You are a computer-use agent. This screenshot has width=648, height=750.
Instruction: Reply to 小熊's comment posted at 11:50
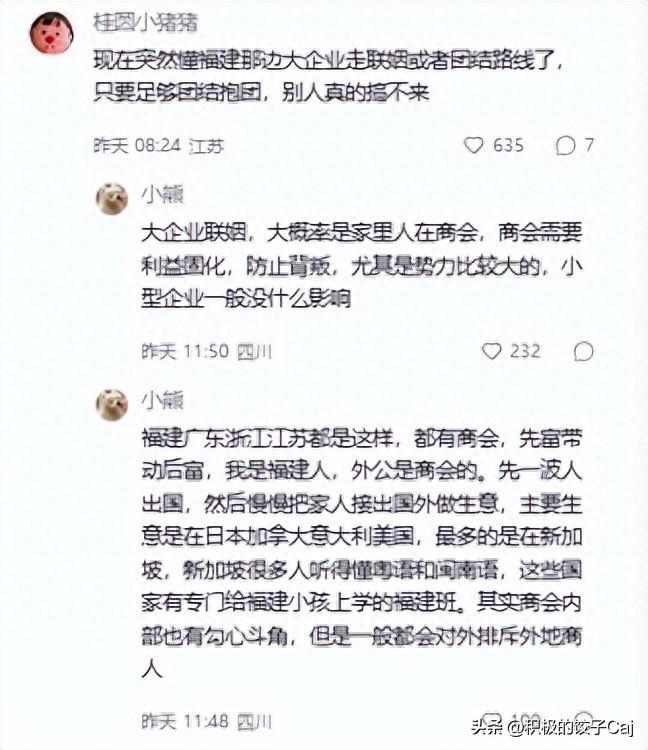583,352
